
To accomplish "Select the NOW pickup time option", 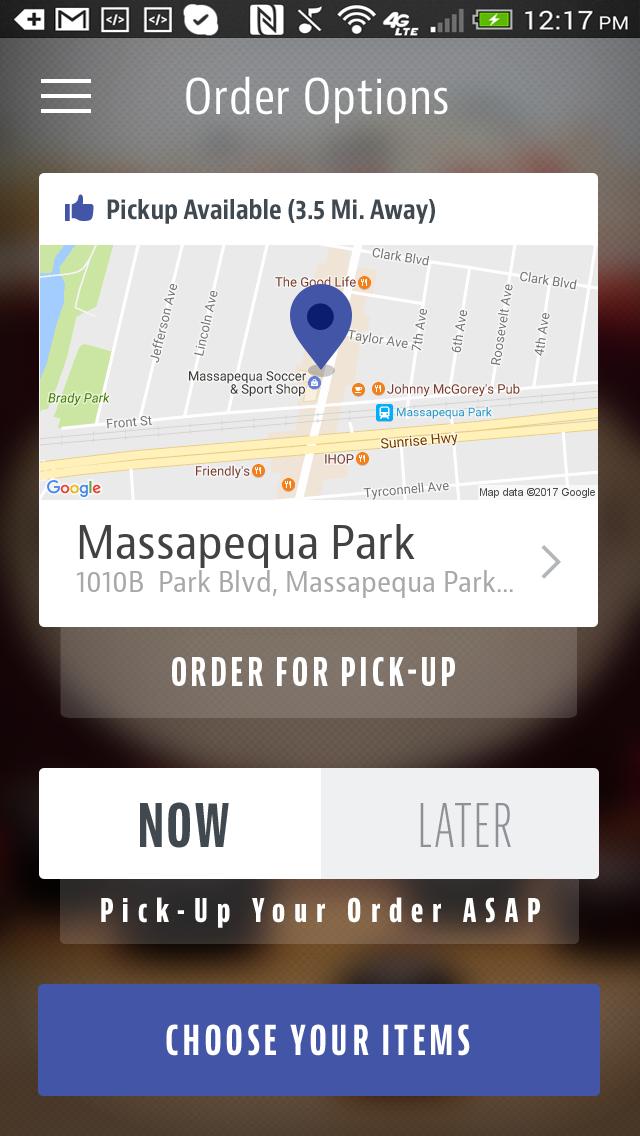I will (181, 824).
